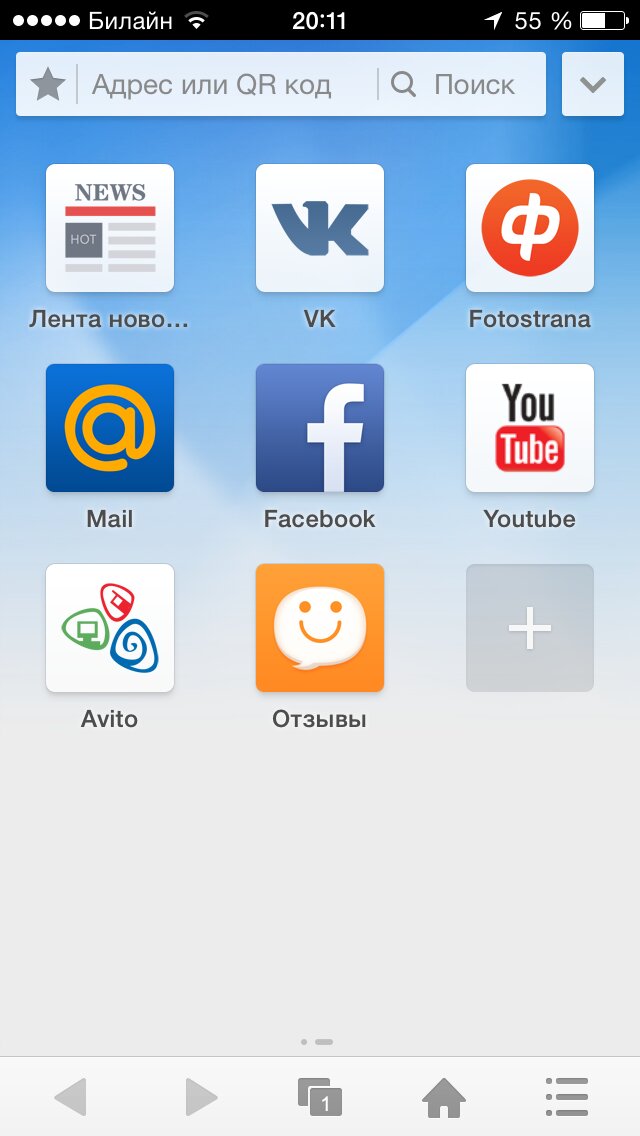Expand the dropdown chevron beside search
This screenshot has width=640, height=1136.
[x=593, y=85]
